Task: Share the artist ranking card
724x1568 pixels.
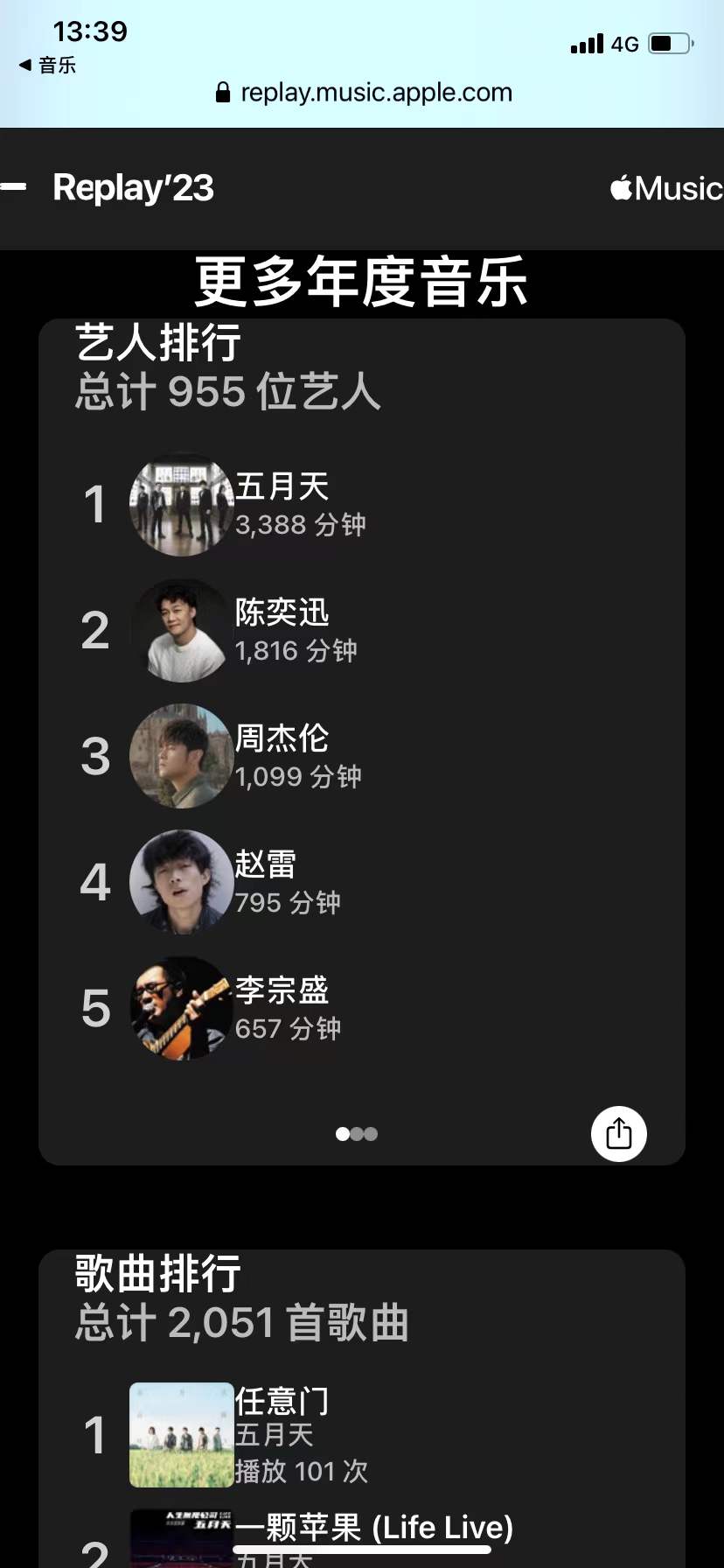Action: coord(618,1134)
